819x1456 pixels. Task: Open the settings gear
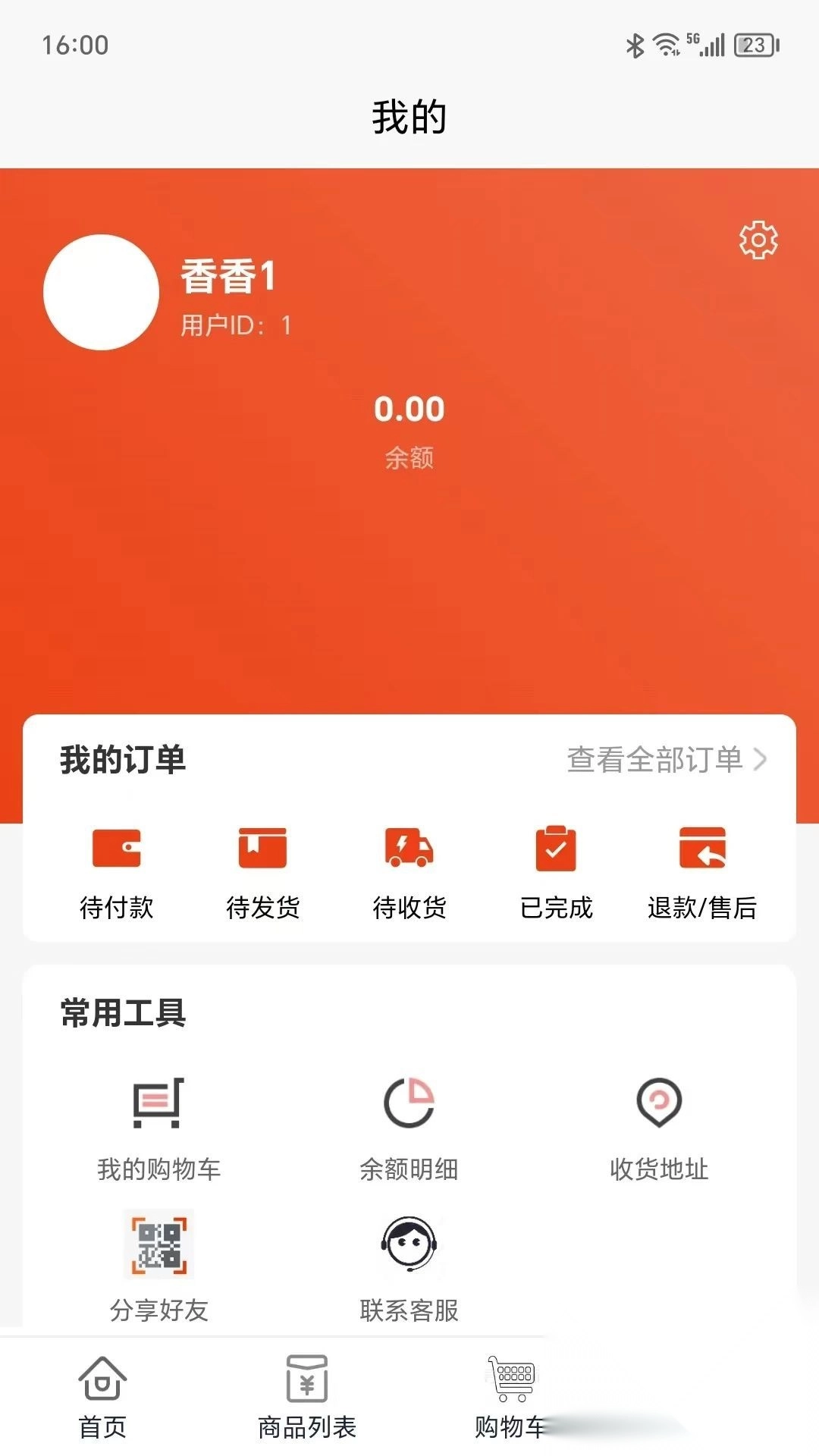[x=758, y=240]
